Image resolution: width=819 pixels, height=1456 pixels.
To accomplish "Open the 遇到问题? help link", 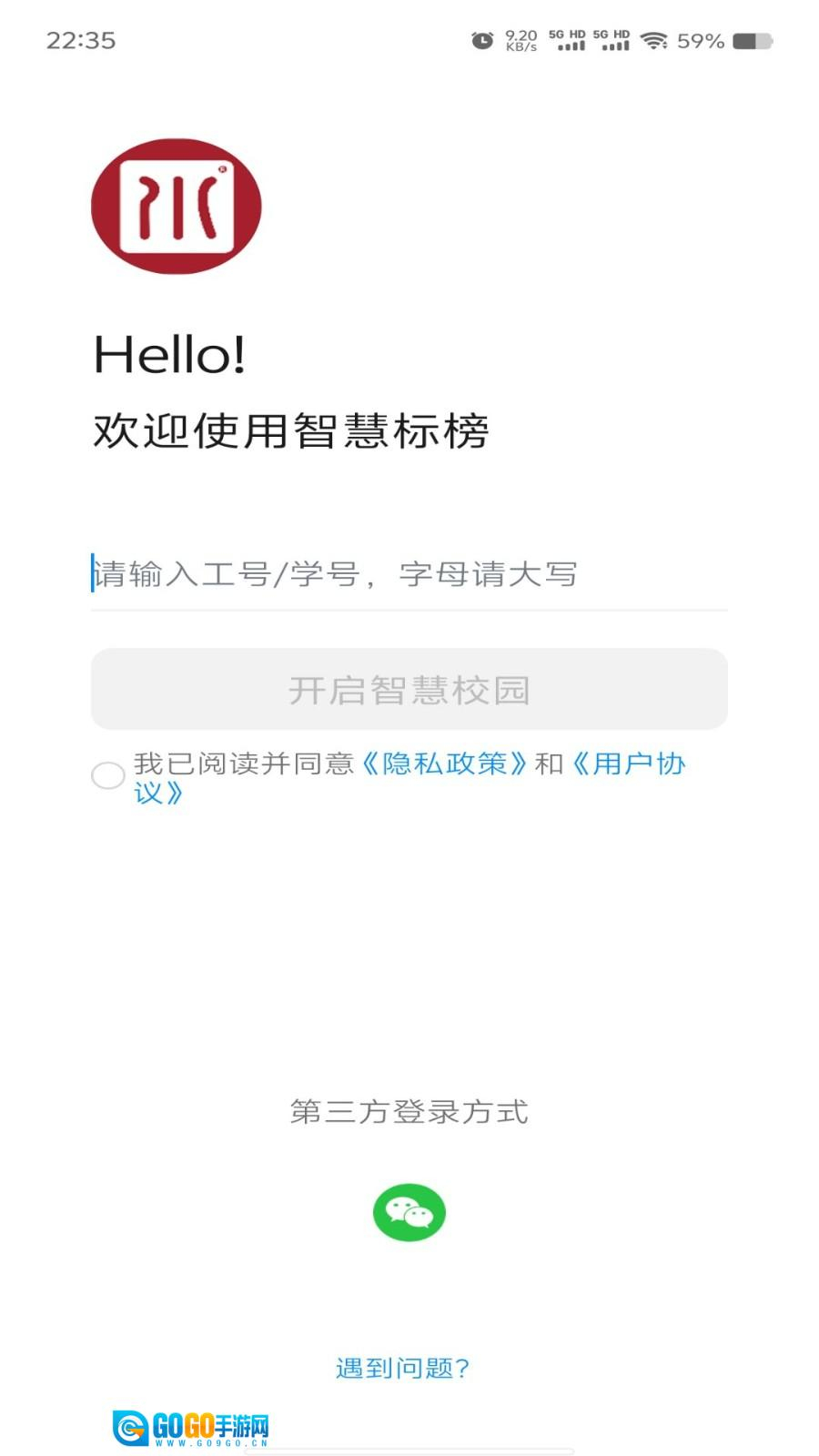I will point(402,1368).
